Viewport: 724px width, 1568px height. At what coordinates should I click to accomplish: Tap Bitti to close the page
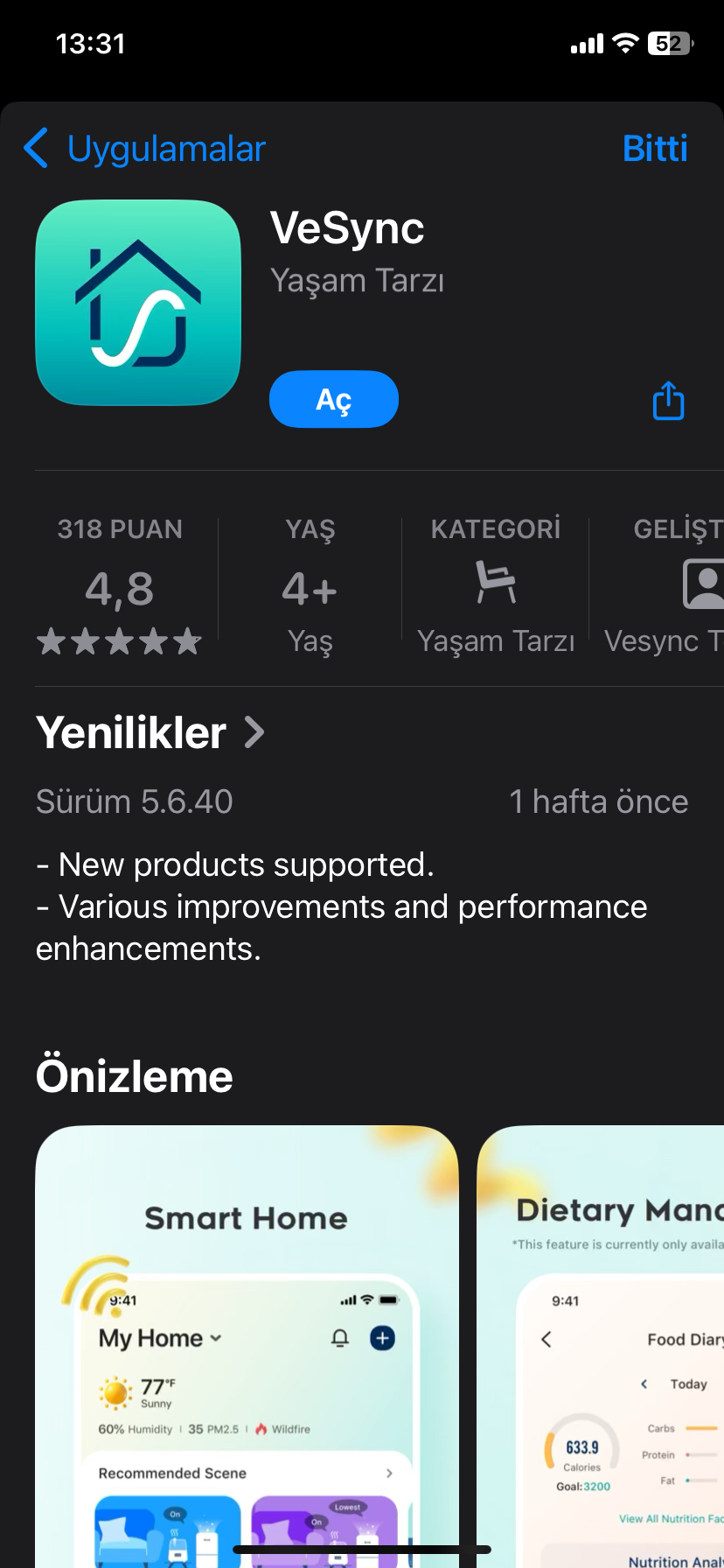(654, 149)
